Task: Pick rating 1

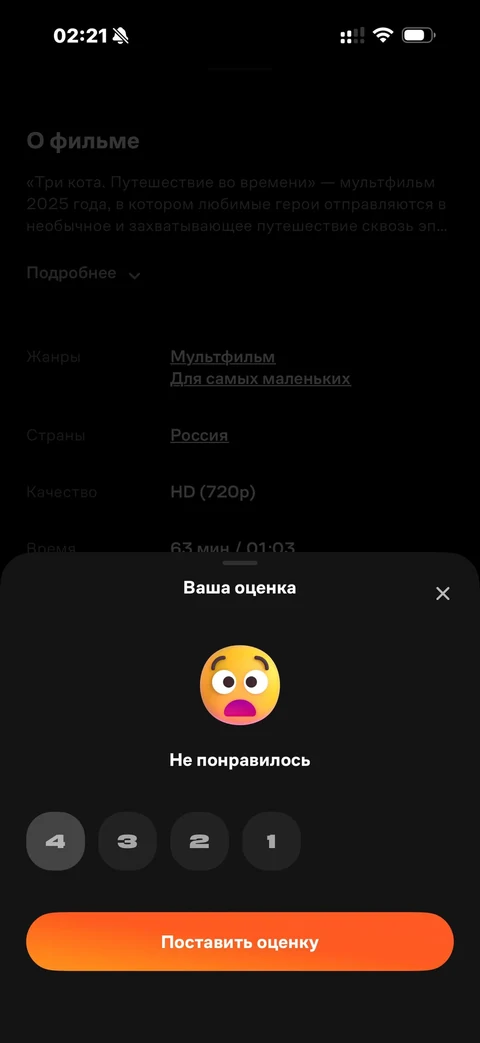Action: point(271,841)
